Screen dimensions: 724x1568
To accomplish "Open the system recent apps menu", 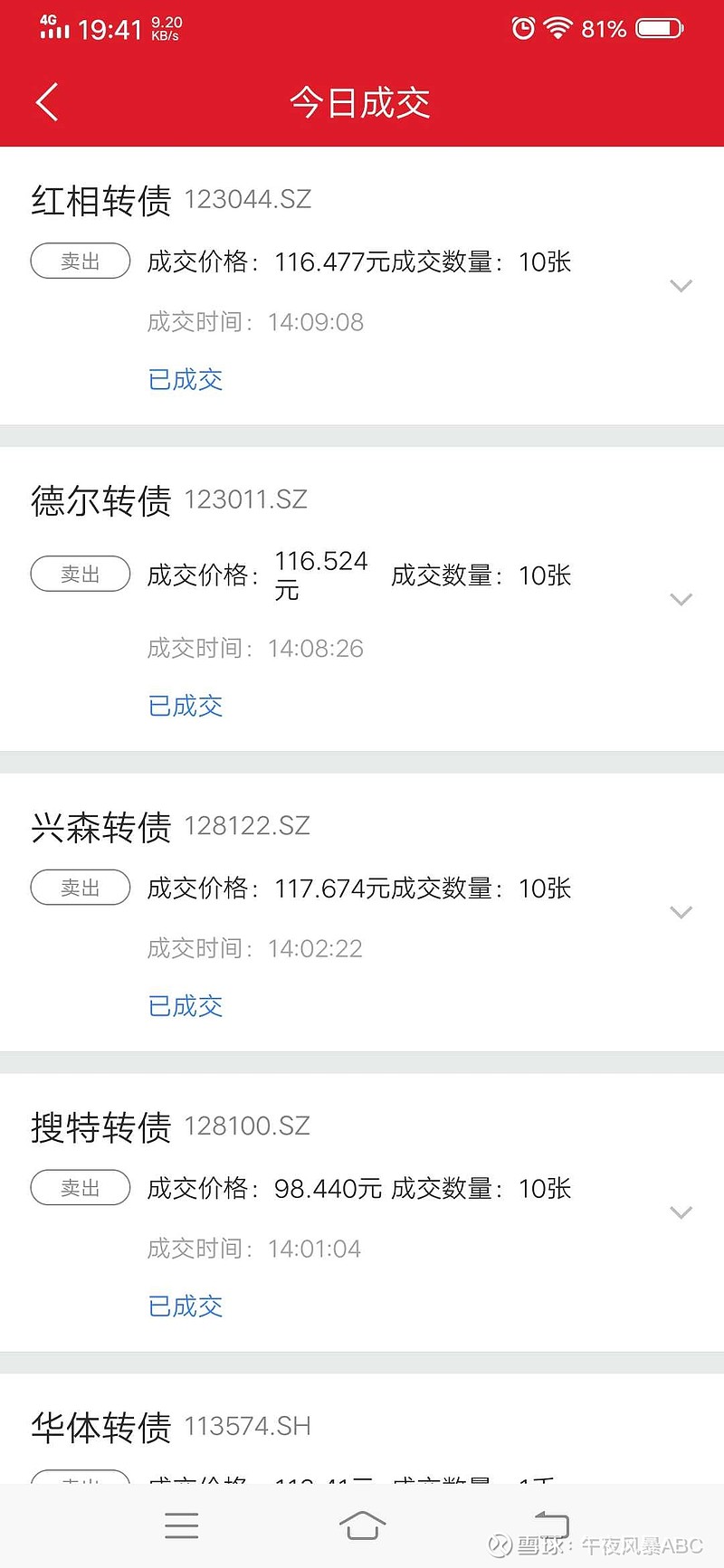I will (182, 1525).
